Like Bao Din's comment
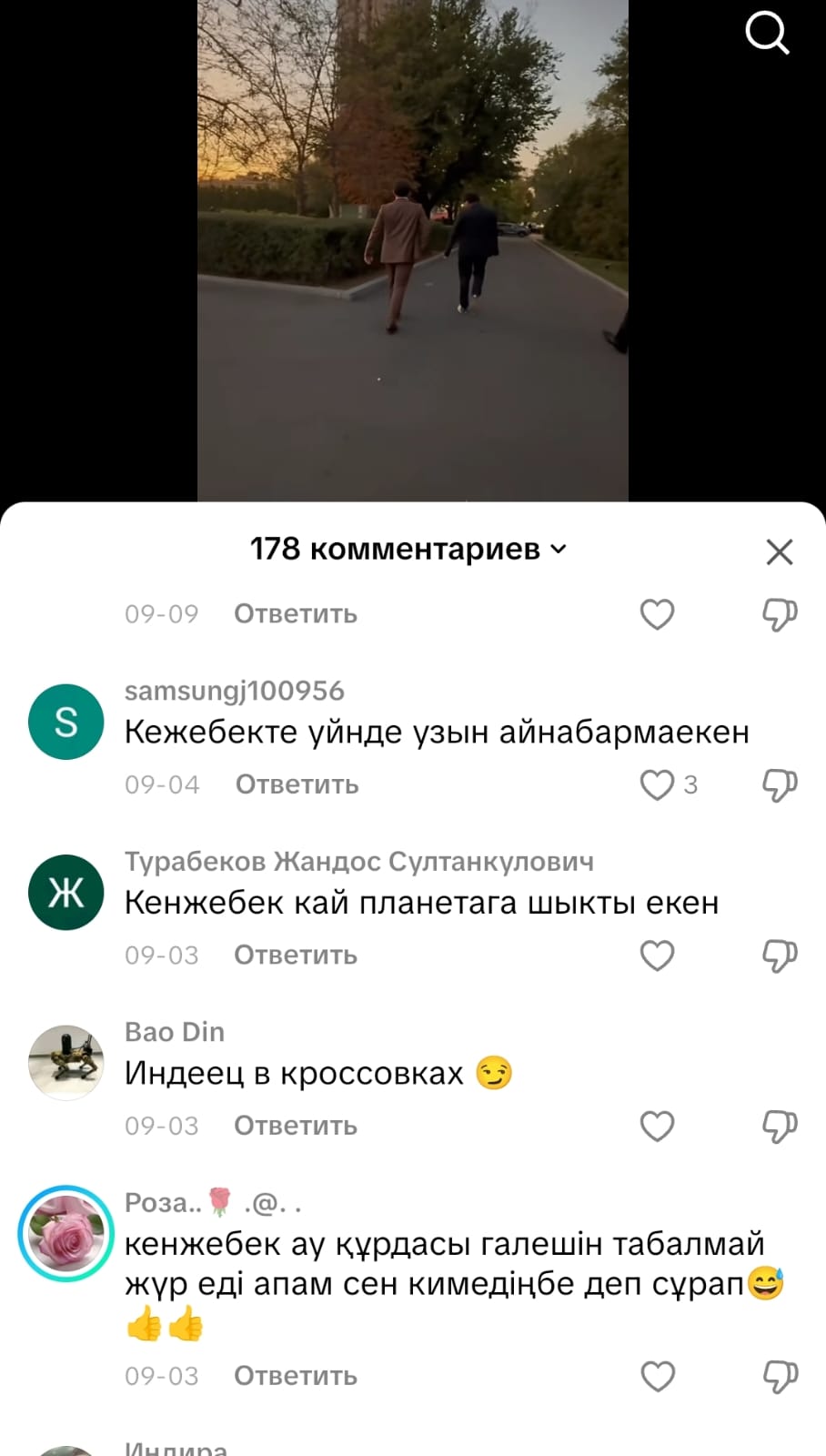 (x=658, y=1127)
